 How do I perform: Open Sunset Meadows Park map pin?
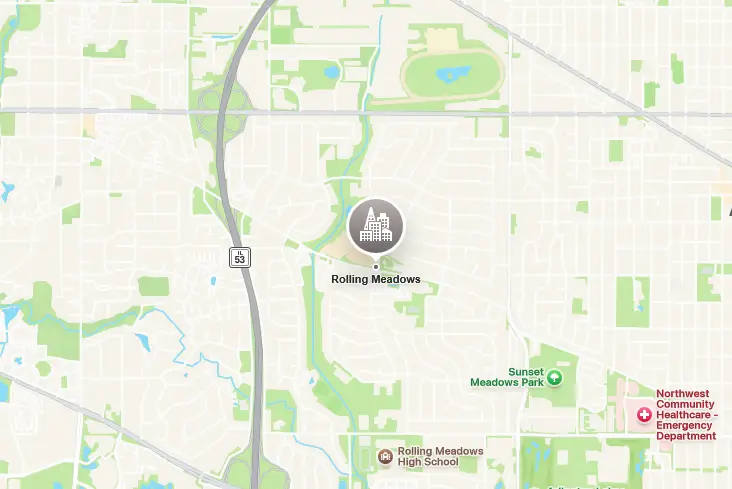554,377
